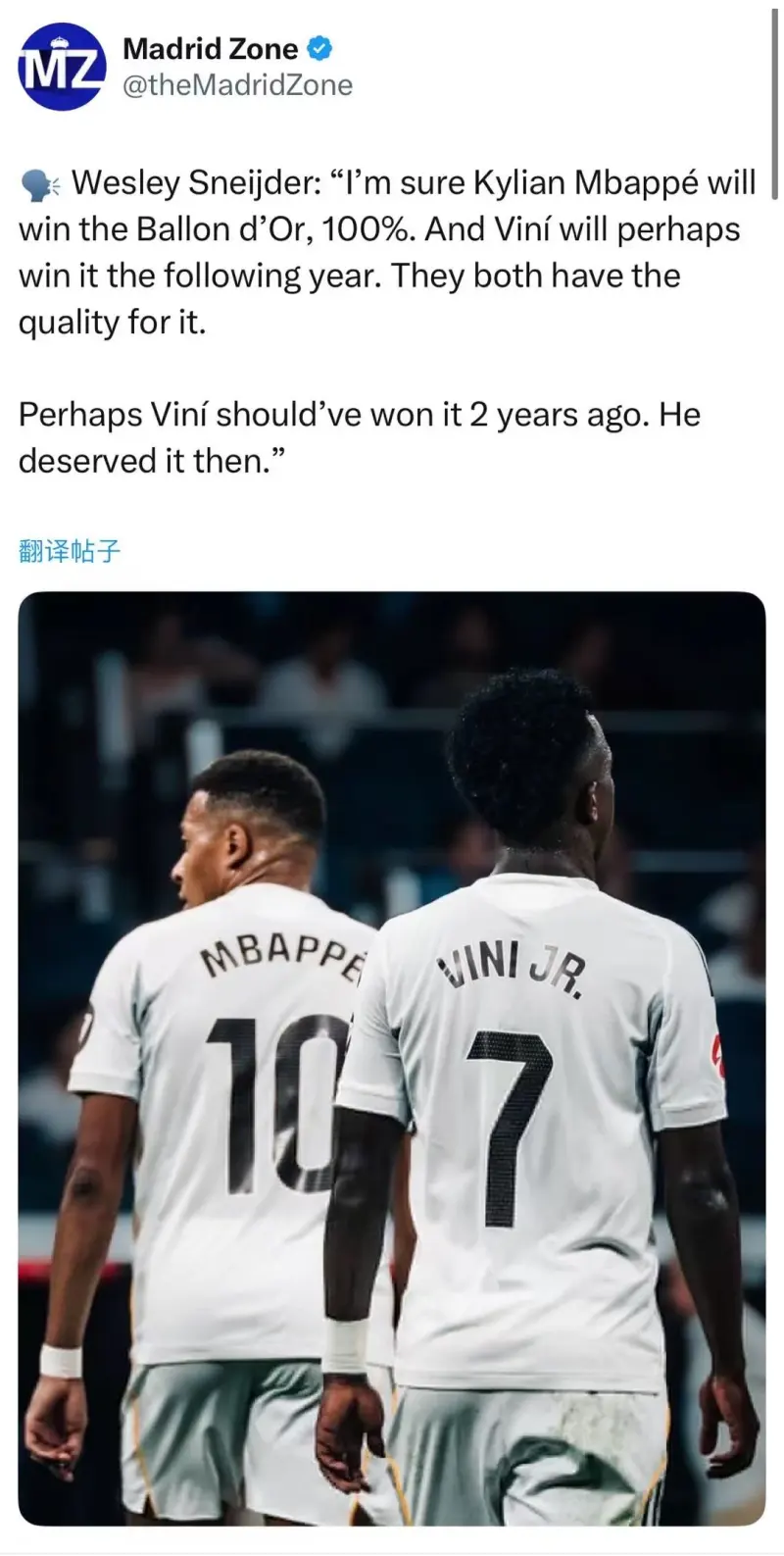
Task: Tap the 翻译帖子 translate post link
Action: point(70,552)
